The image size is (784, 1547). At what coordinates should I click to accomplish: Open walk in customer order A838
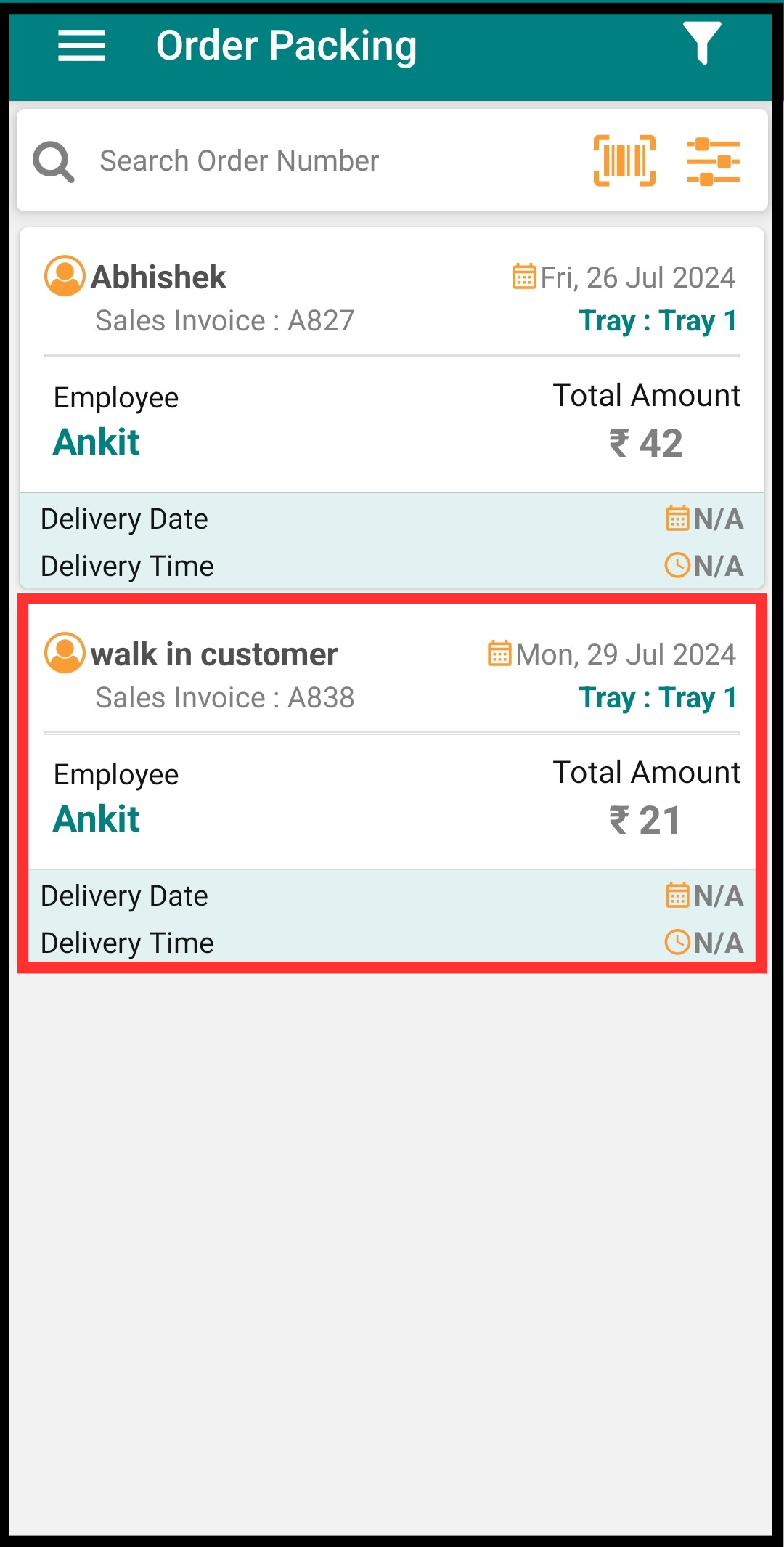(x=392, y=784)
